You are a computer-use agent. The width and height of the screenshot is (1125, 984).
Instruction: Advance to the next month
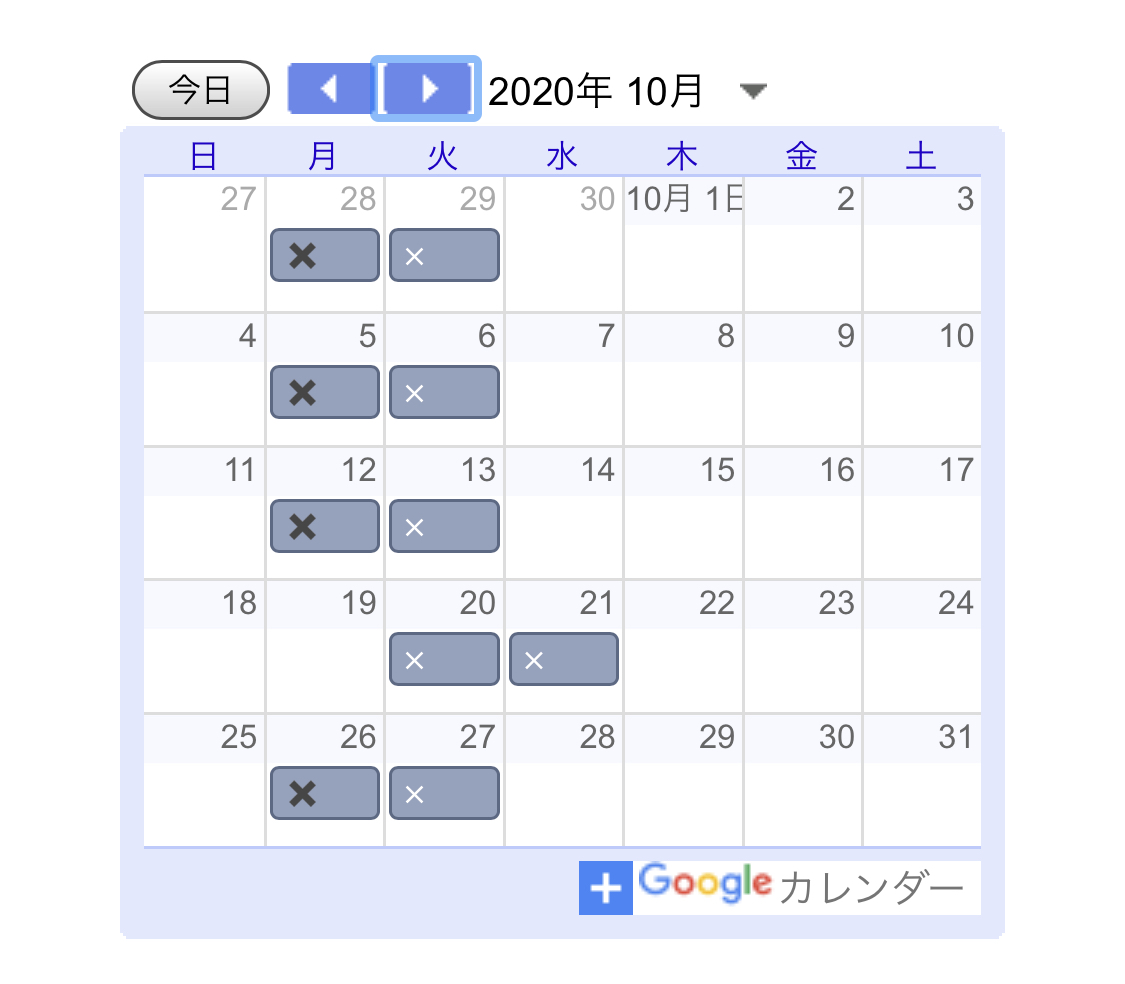pyautogui.click(x=428, y=89)
